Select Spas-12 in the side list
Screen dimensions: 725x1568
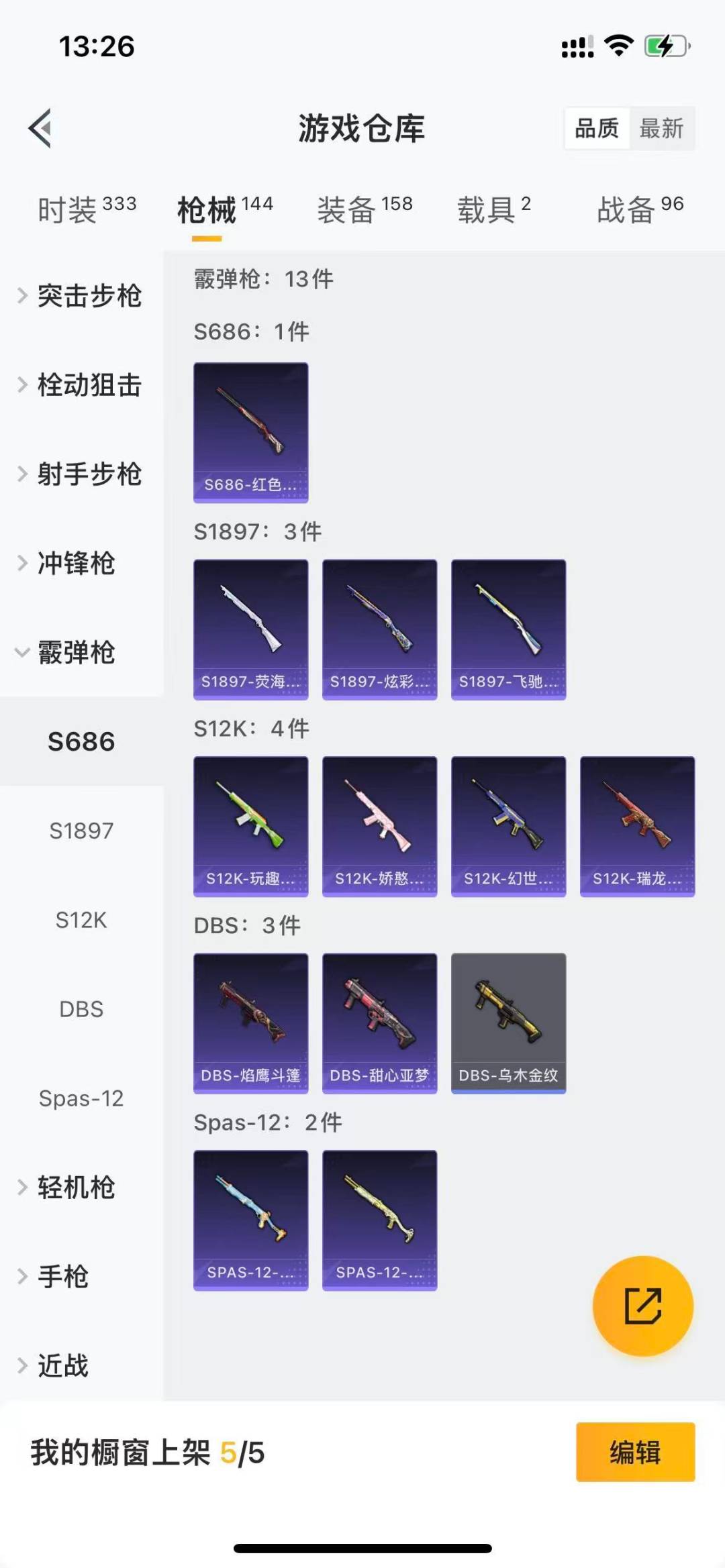coord(81,1098)
